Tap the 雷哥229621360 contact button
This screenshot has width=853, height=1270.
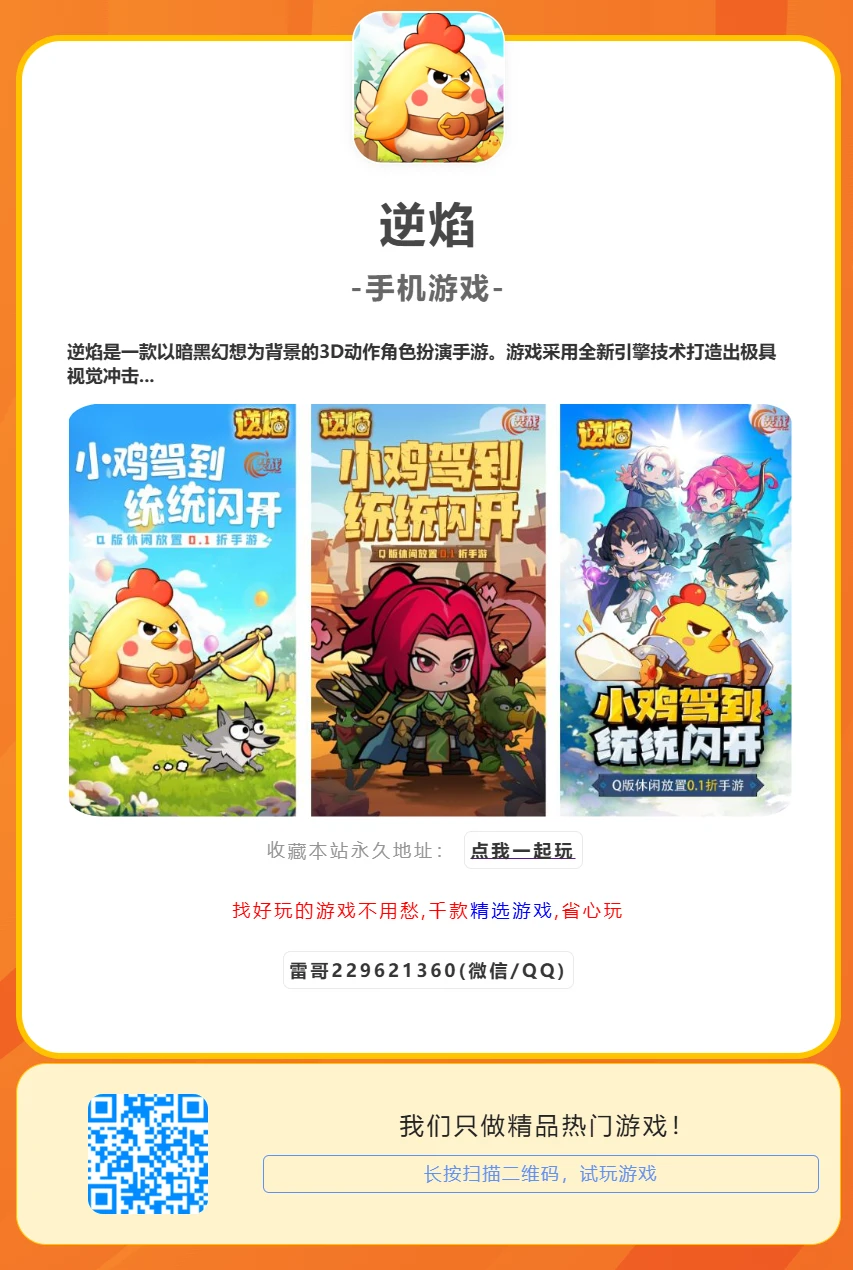428,970
